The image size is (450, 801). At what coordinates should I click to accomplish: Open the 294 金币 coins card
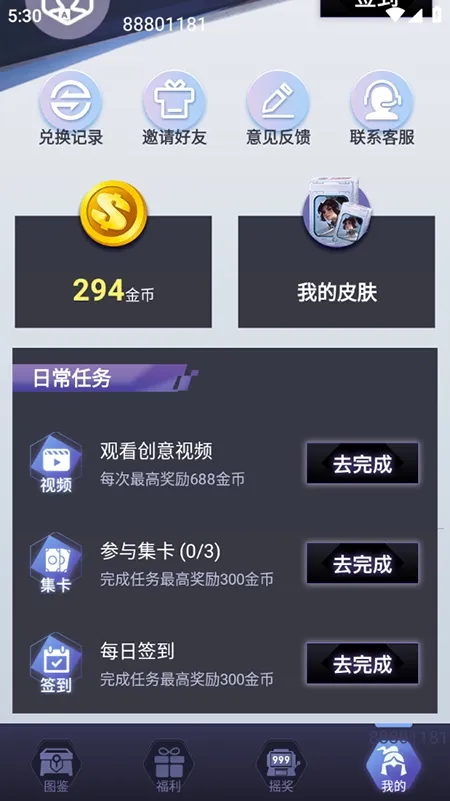pos(113,271)
